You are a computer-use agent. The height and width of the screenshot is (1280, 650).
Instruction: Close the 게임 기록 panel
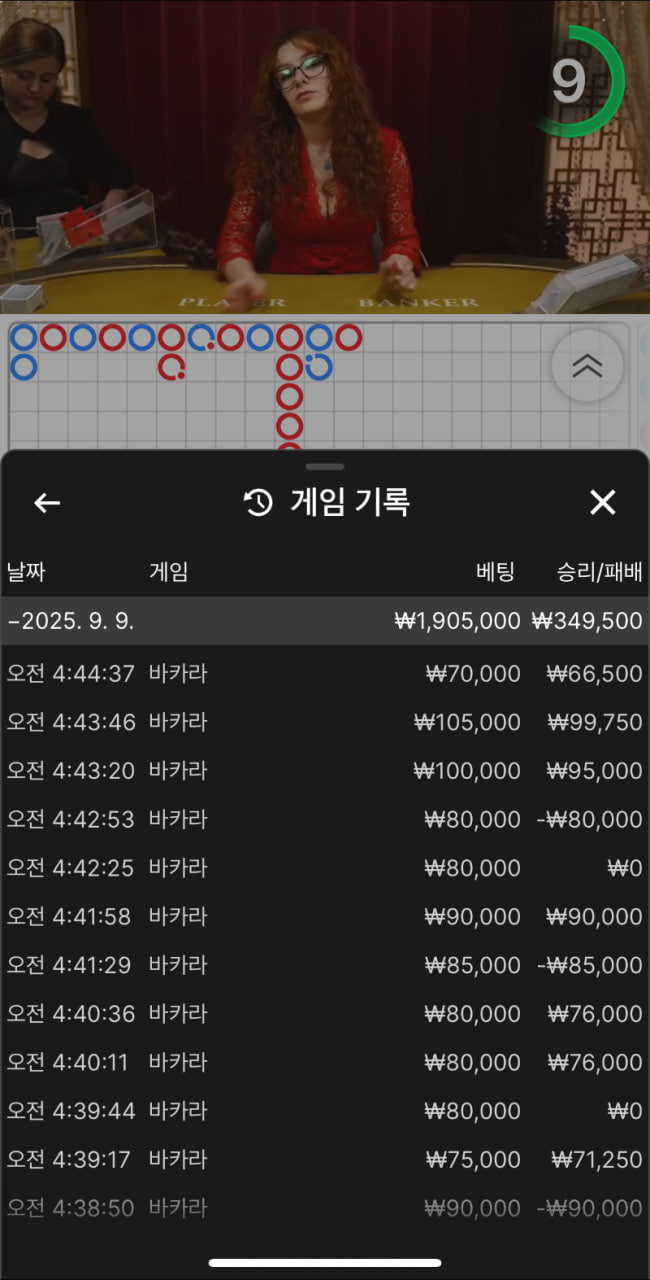(x=602, y=502)
